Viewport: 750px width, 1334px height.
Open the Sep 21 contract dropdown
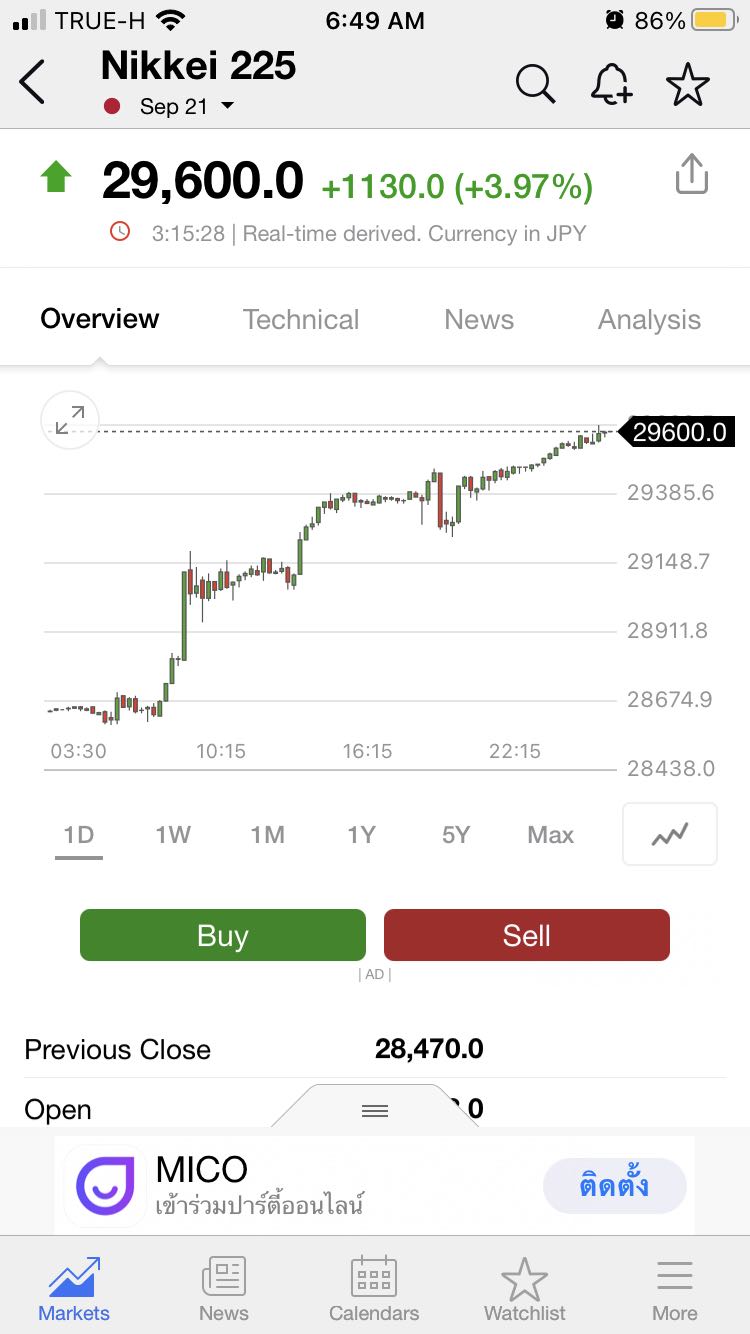[170, 107]
